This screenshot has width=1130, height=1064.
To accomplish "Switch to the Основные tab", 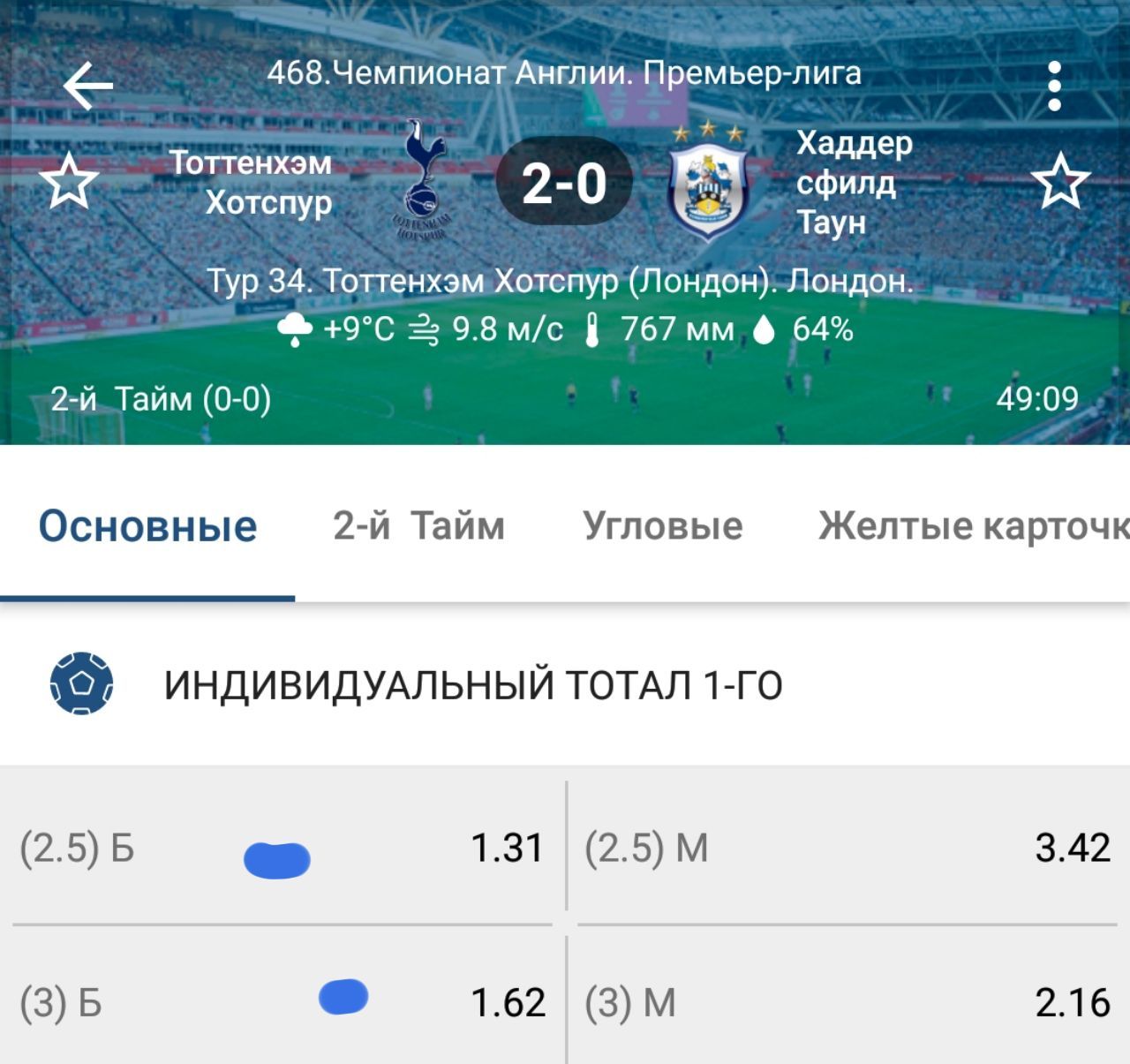I will (x=147, y=526).
